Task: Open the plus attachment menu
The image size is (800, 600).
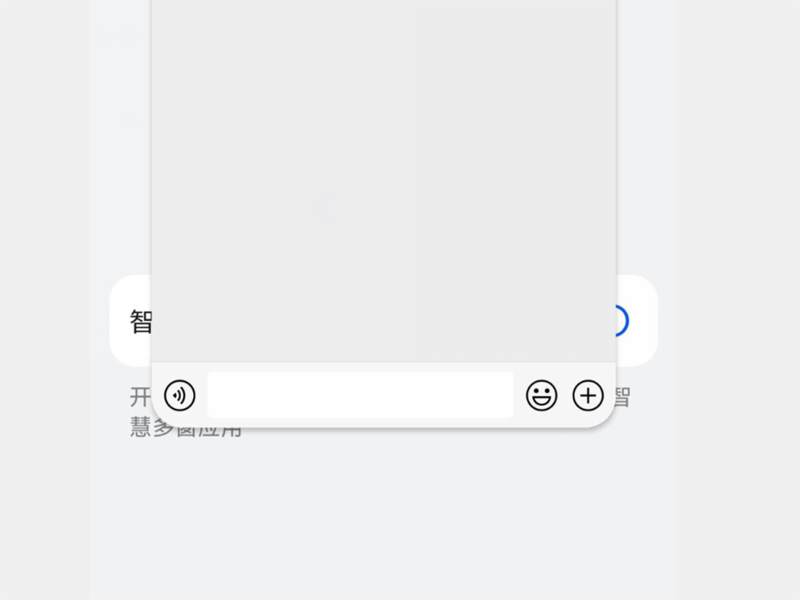Action: point(588,396)
